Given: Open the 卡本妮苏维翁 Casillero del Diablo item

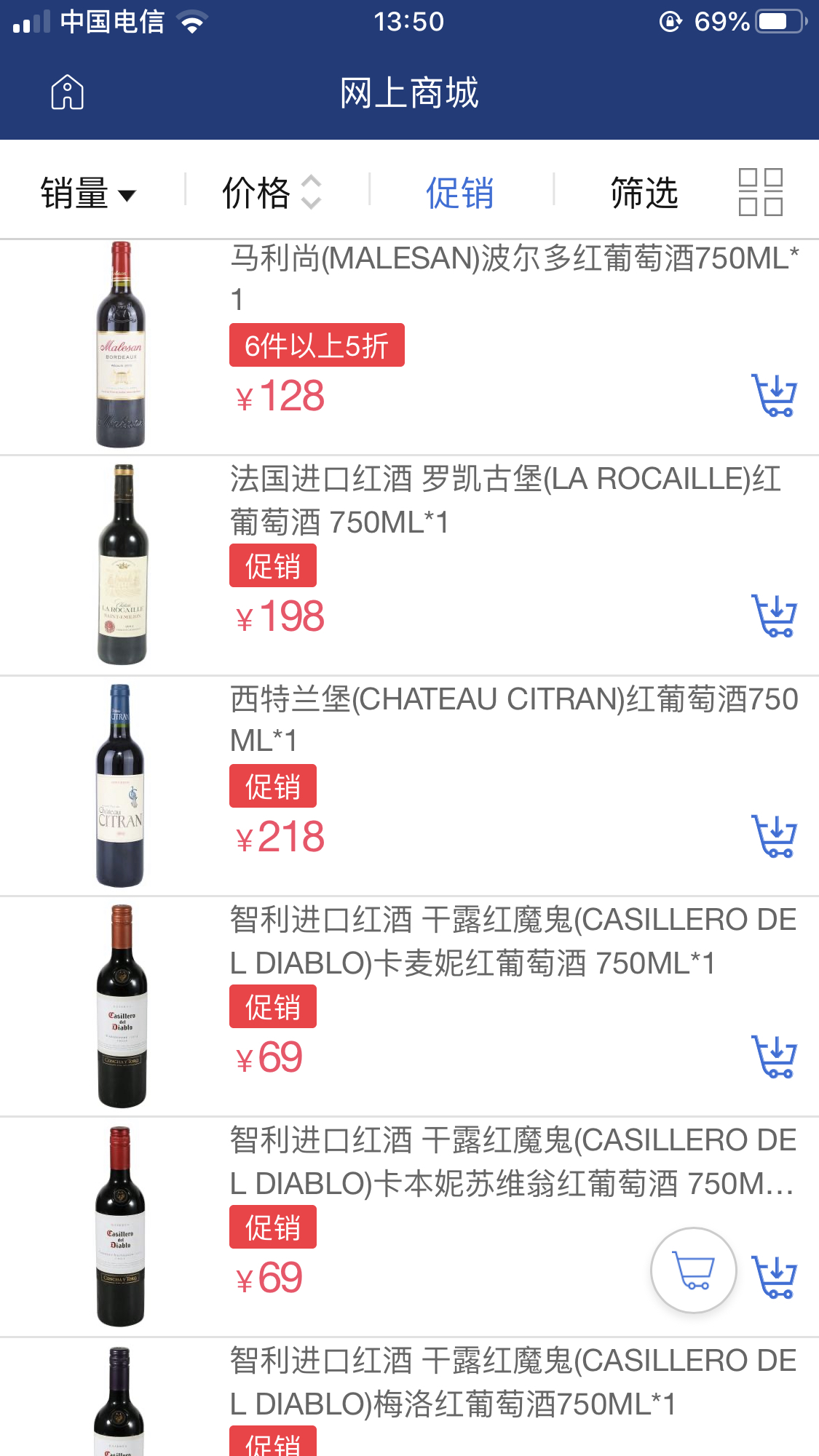Looking at the screenshot, I should click(x=513, y=1161).
